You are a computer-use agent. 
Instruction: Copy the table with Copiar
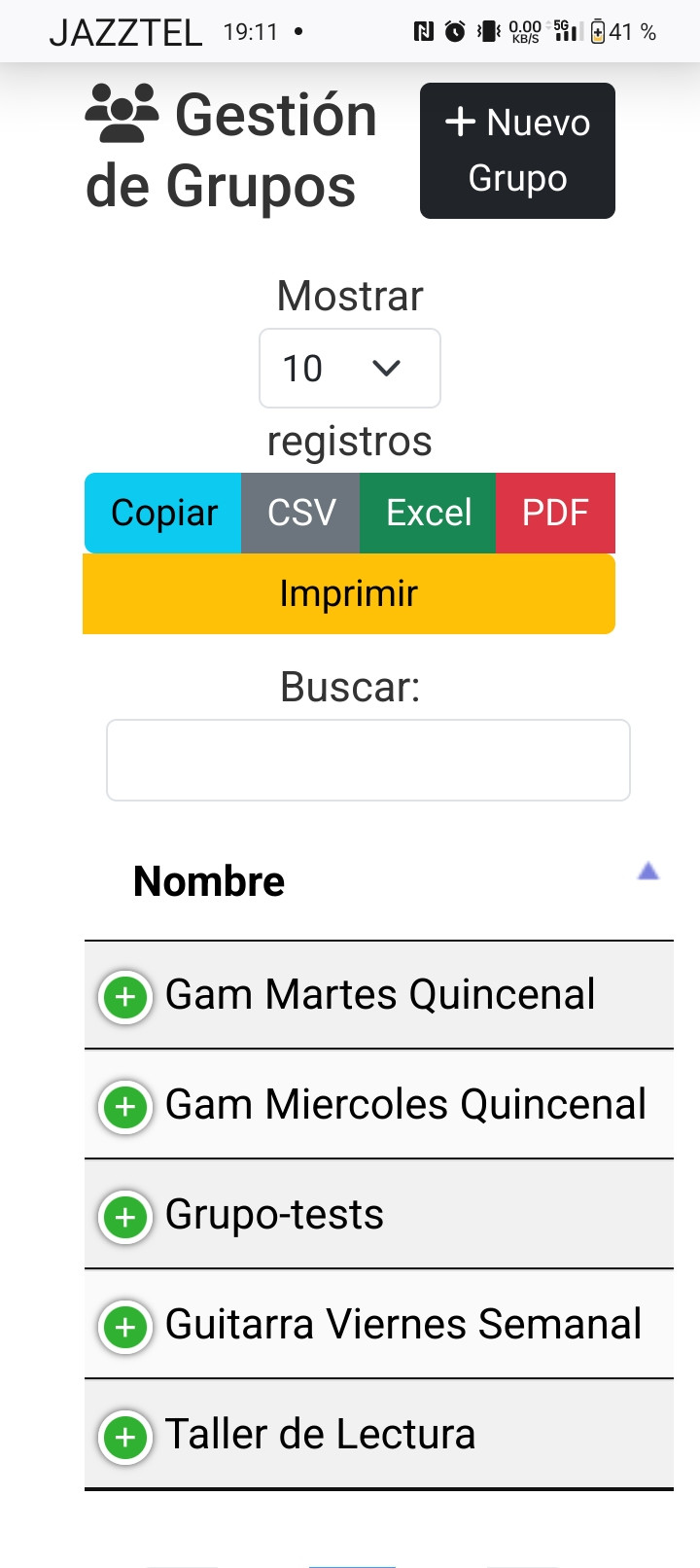point(163,513)
